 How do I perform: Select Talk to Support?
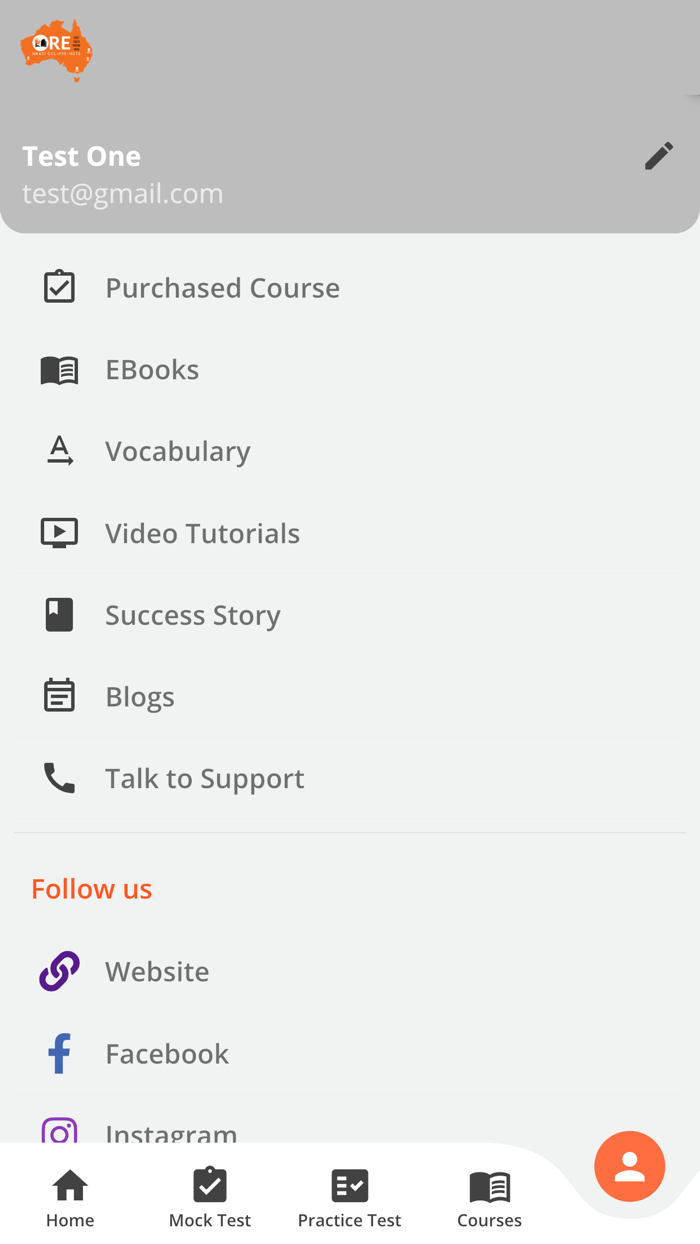pos(204,779)
